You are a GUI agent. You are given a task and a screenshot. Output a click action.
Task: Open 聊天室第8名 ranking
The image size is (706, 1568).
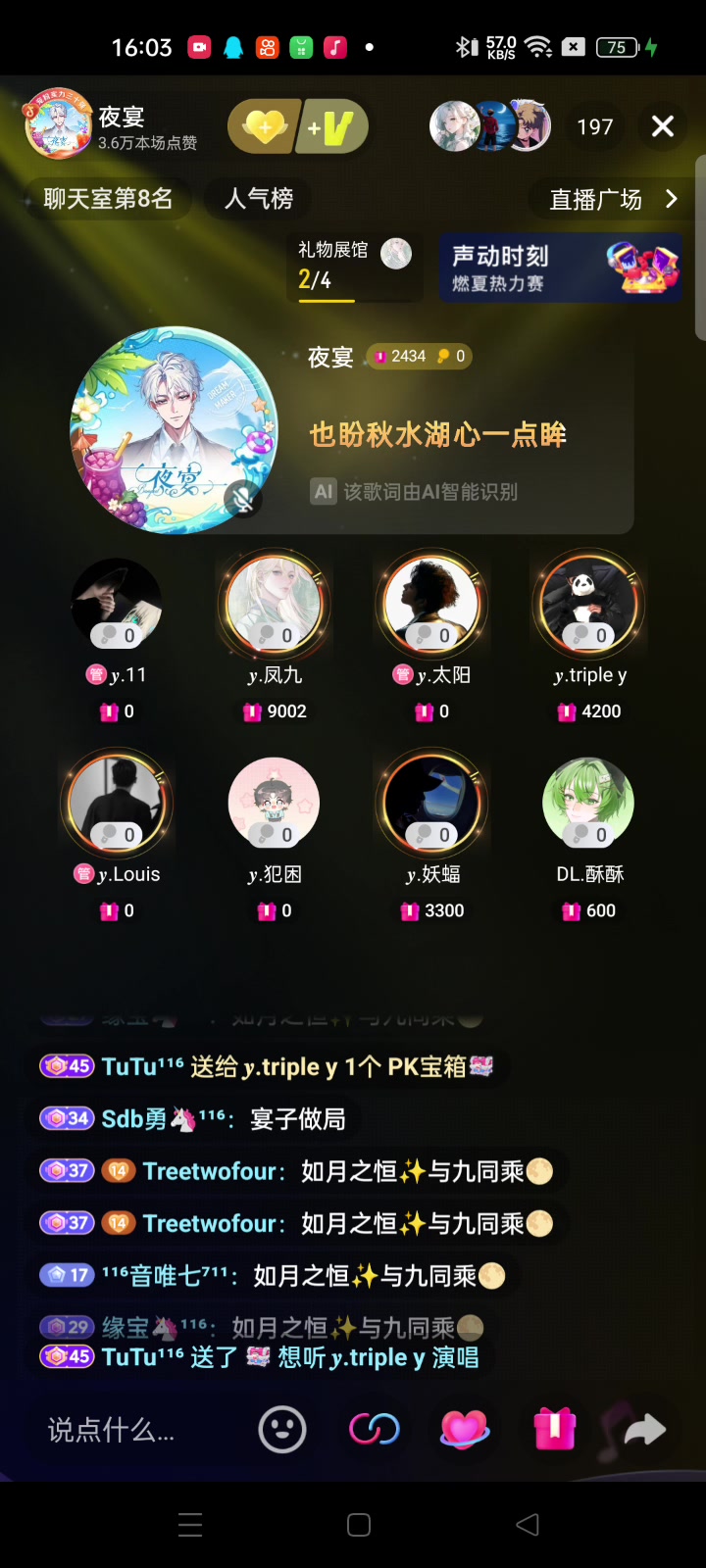[x=108, y=199]
